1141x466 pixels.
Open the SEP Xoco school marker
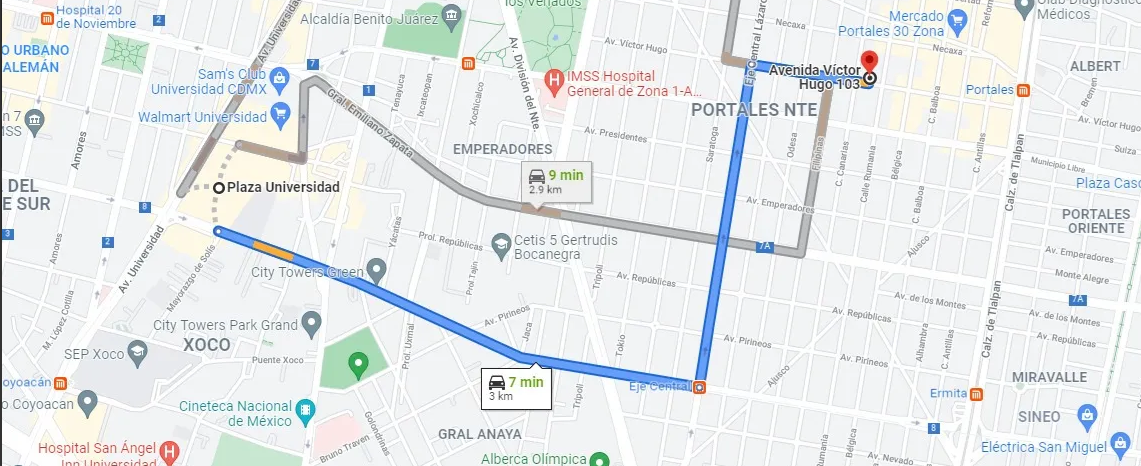(138, 354)
